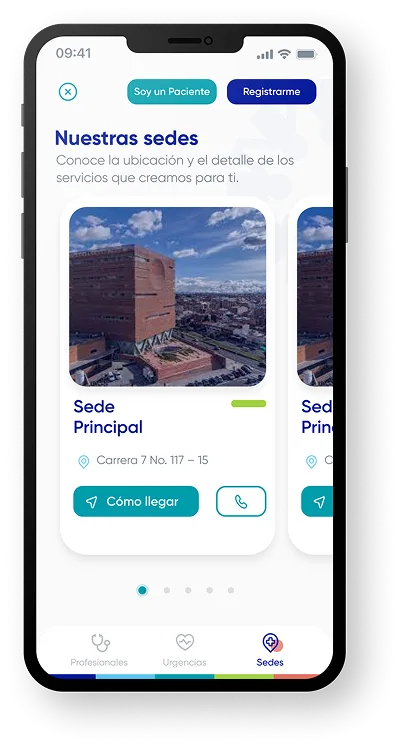This screenshot has height=747, width=401.
Task: Select the Sedes tab
Action: (x=270, y=650)
